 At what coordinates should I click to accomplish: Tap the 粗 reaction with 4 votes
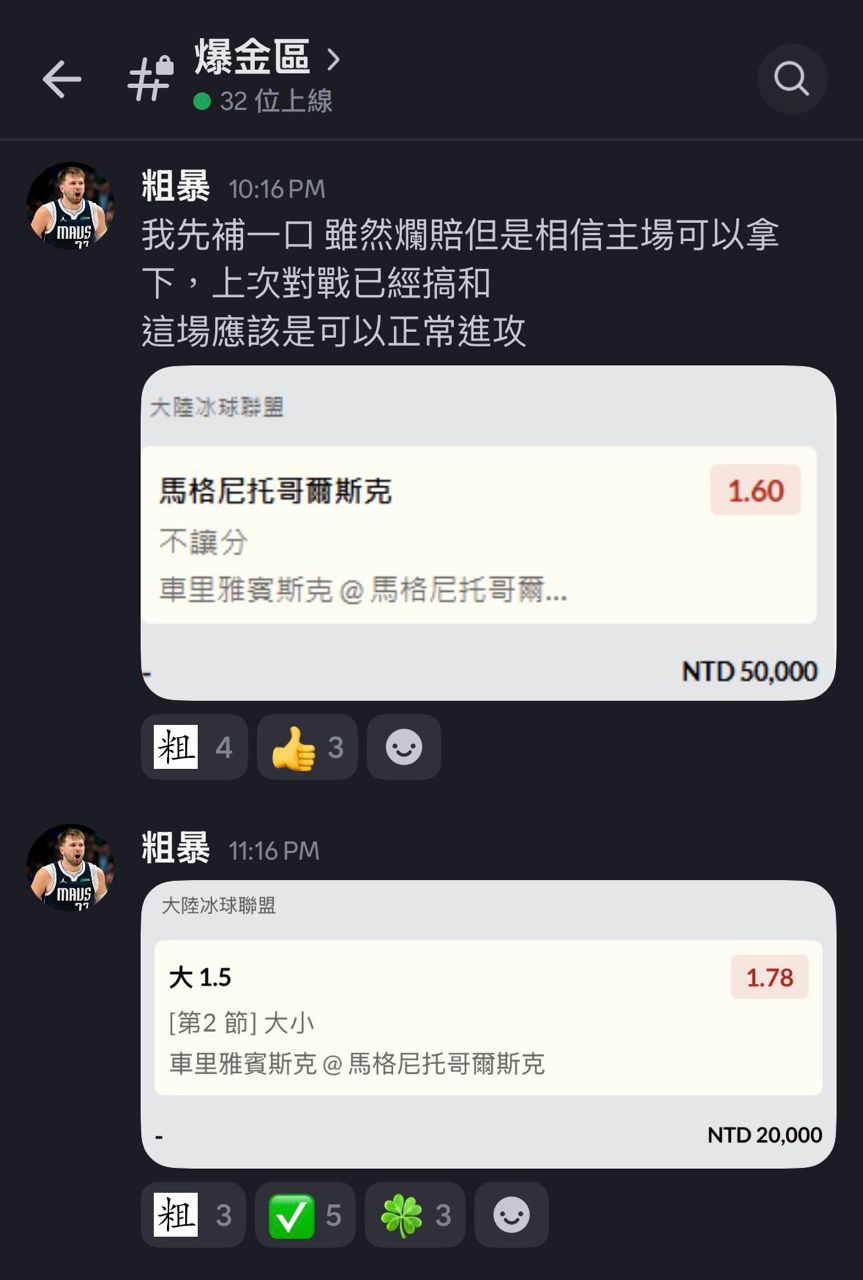coord(194,747)
